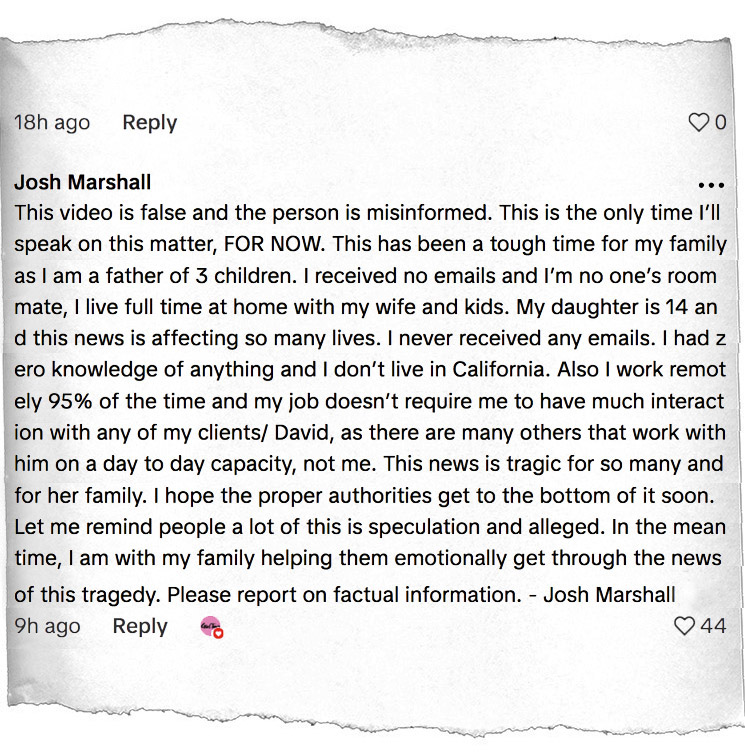The width and height of the screenshot is (745, 755).
Task: Open the three-dot options menu on Josh Marshall's comment
Action: (x=712, y=183)
